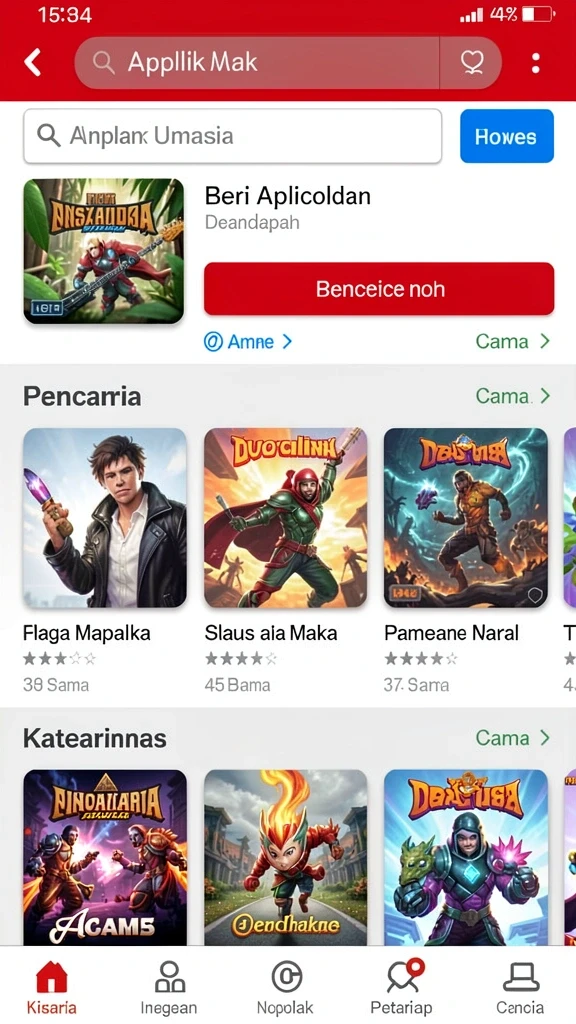
Task: Switch to the Nopolak tab
Action: [285, 987]
